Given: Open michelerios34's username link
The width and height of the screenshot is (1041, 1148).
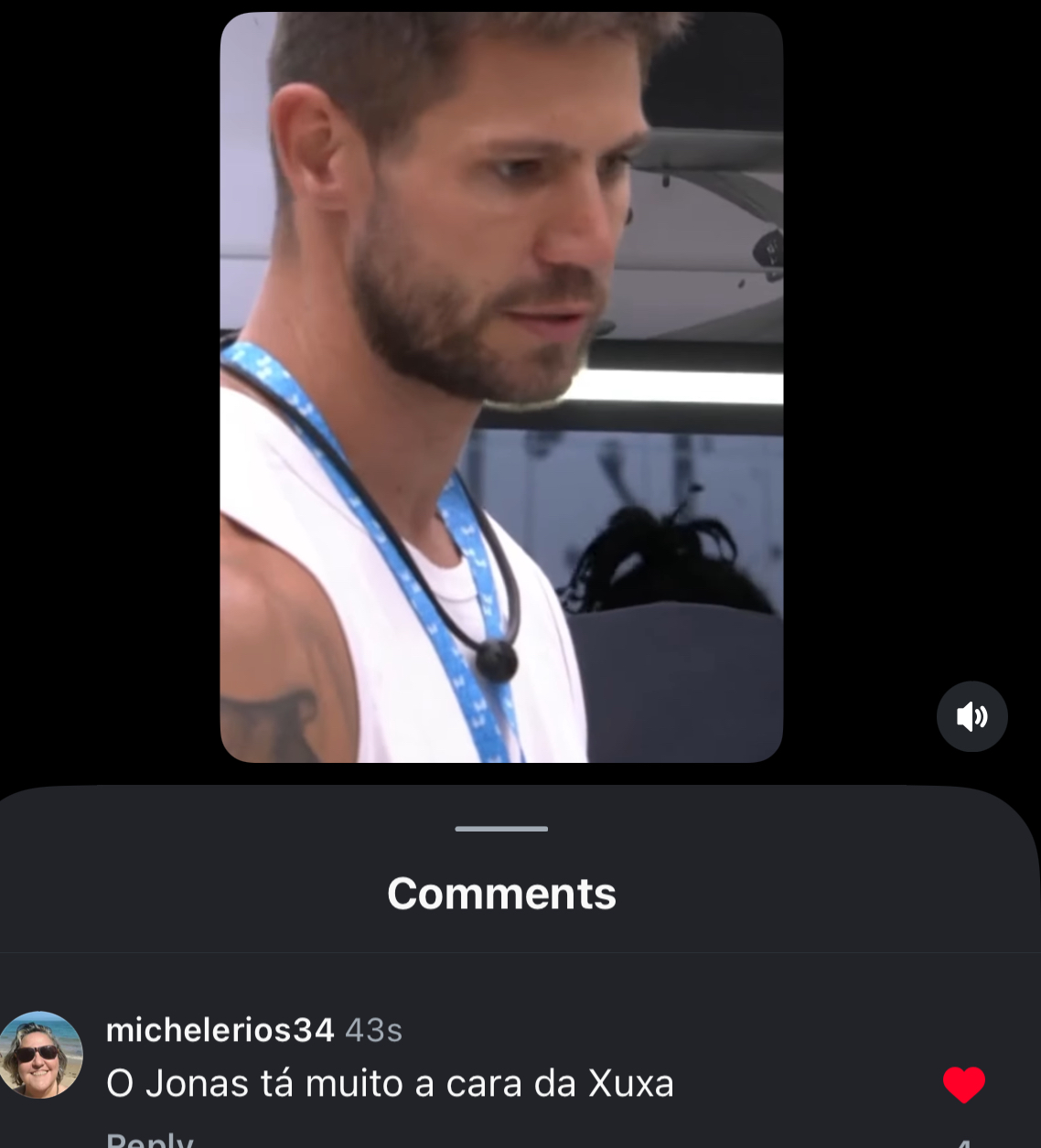Looking at the screenshot, I should tap(220, 1030).
